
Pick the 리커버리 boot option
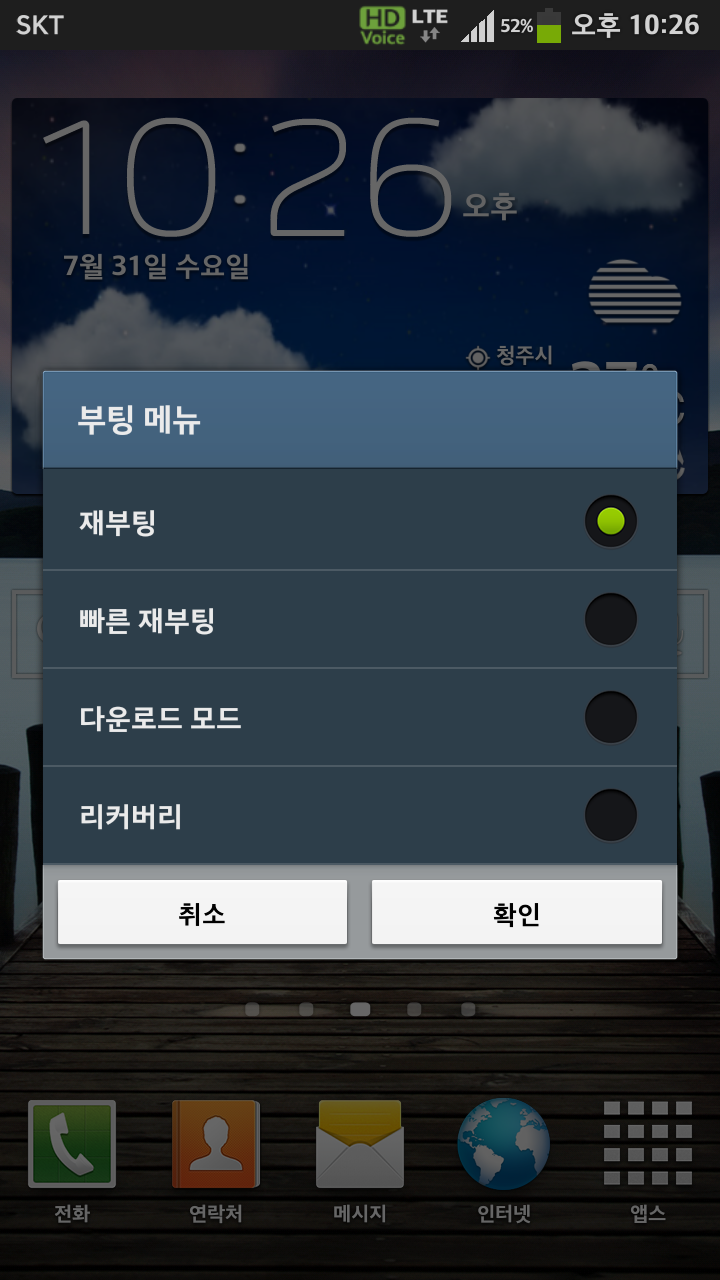[x=610, y=815]
